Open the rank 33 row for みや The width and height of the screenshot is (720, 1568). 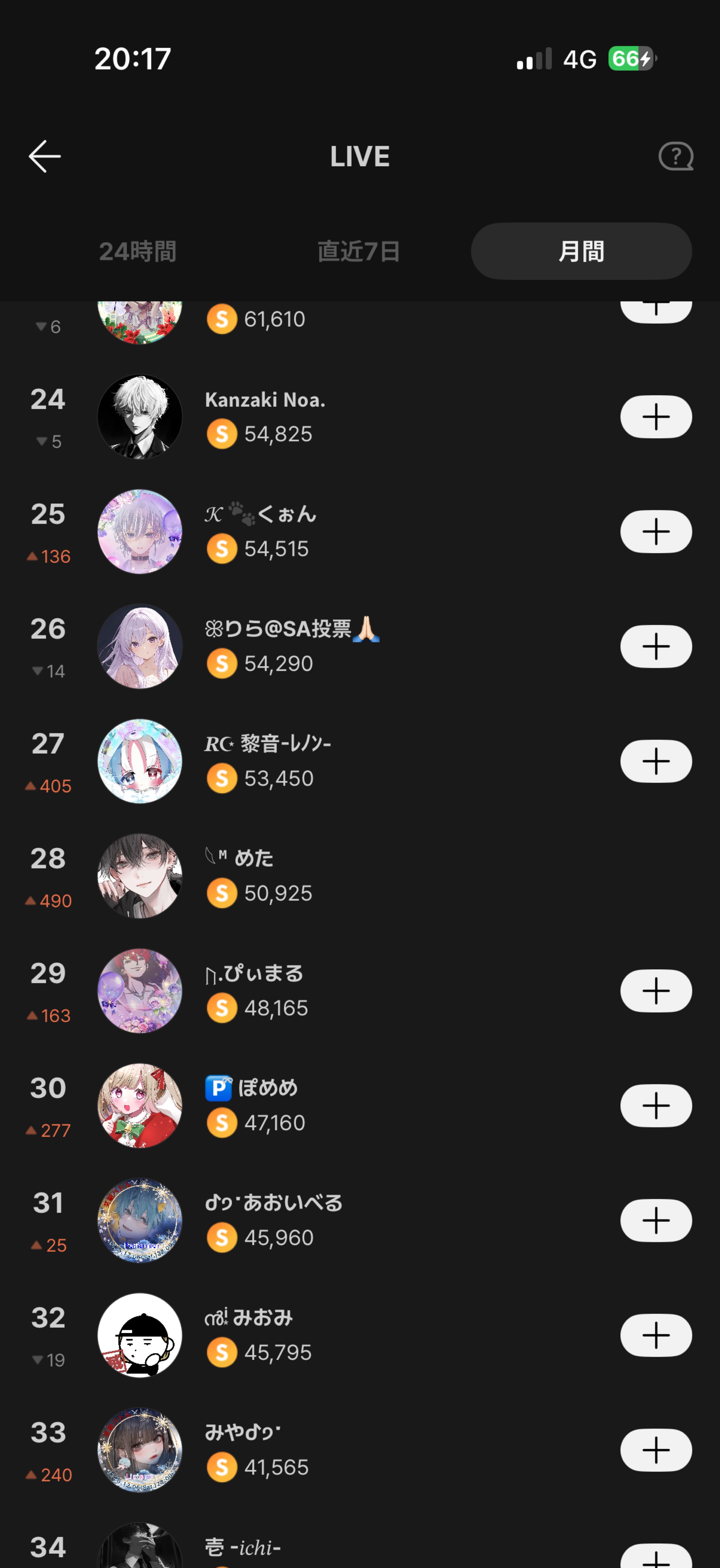[x=365, y=1450]
